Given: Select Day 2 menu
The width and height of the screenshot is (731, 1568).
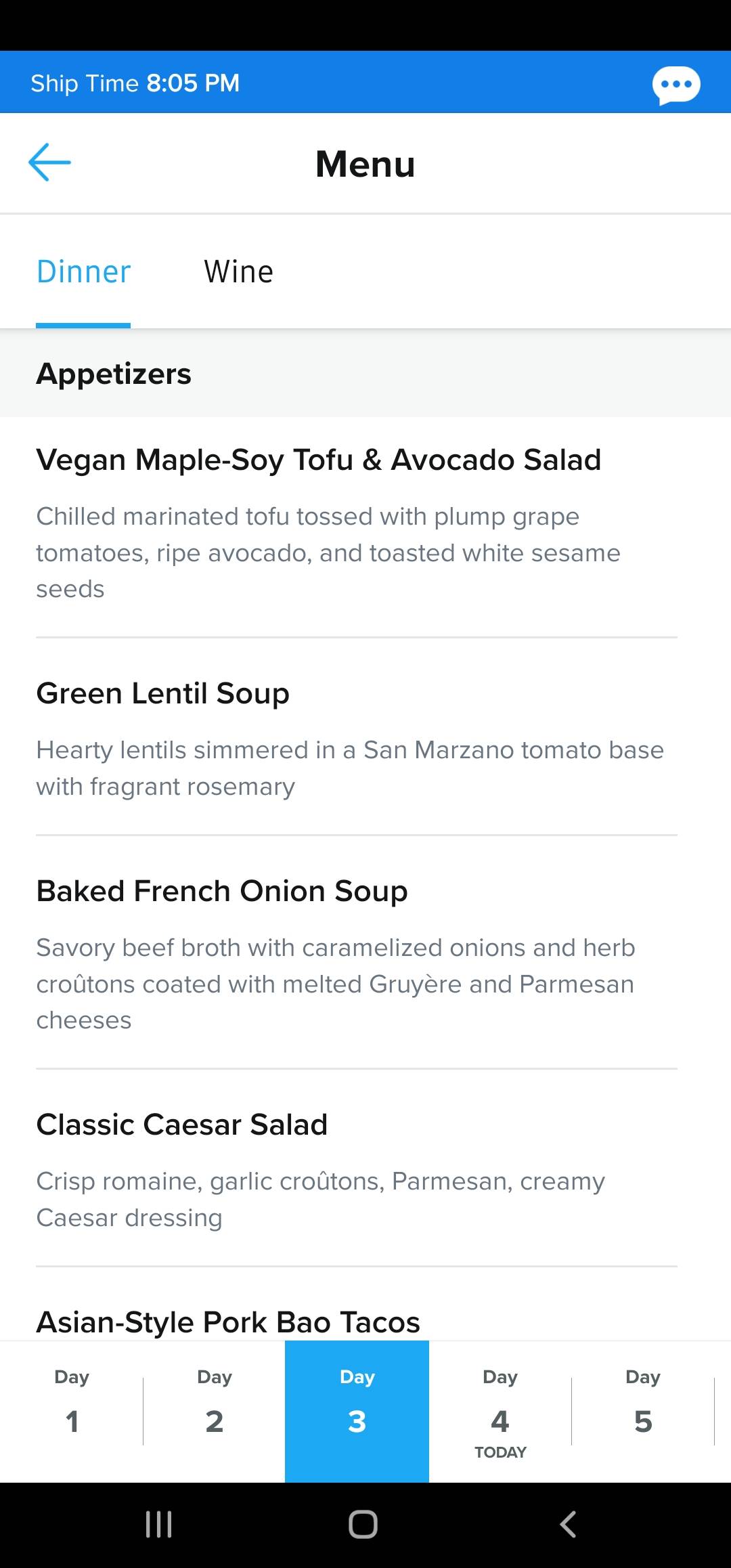Looking at the screenshot, I should coord(215,1412).
